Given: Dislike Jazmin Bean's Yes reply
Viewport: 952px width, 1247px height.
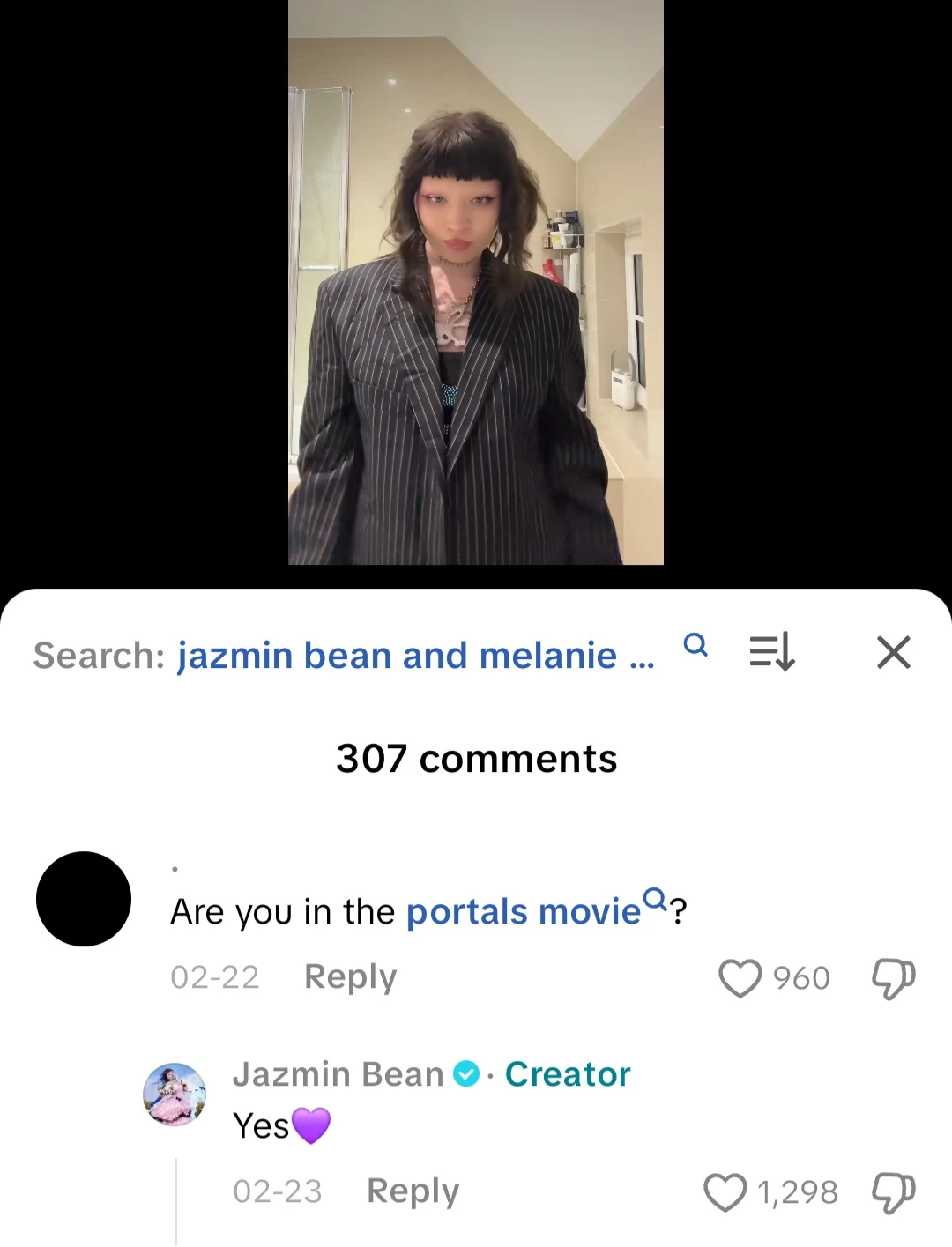Looking at the screenshot, I should [x=893, y=1192].
